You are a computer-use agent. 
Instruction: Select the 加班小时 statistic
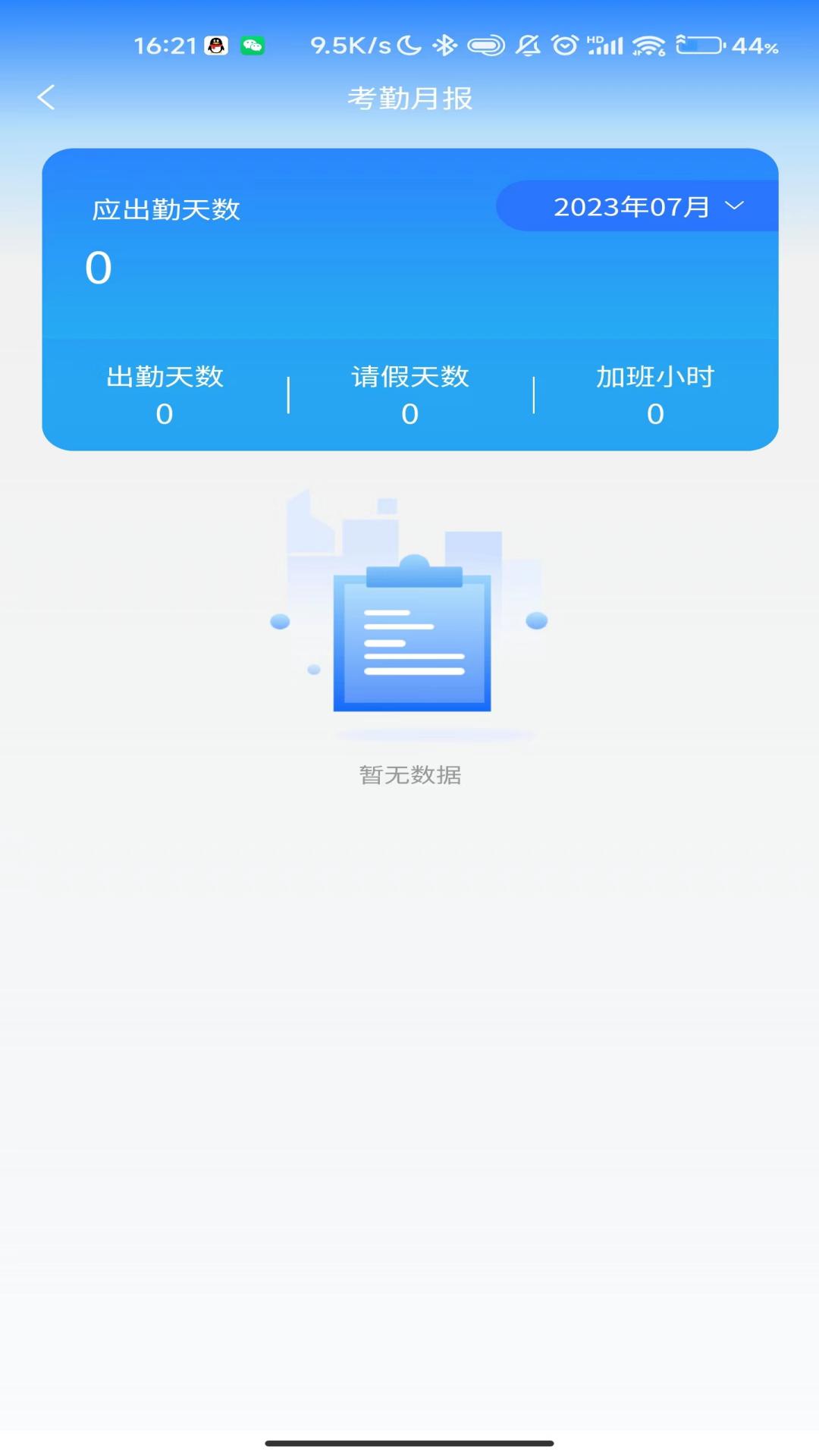click(x=654, y=394)
